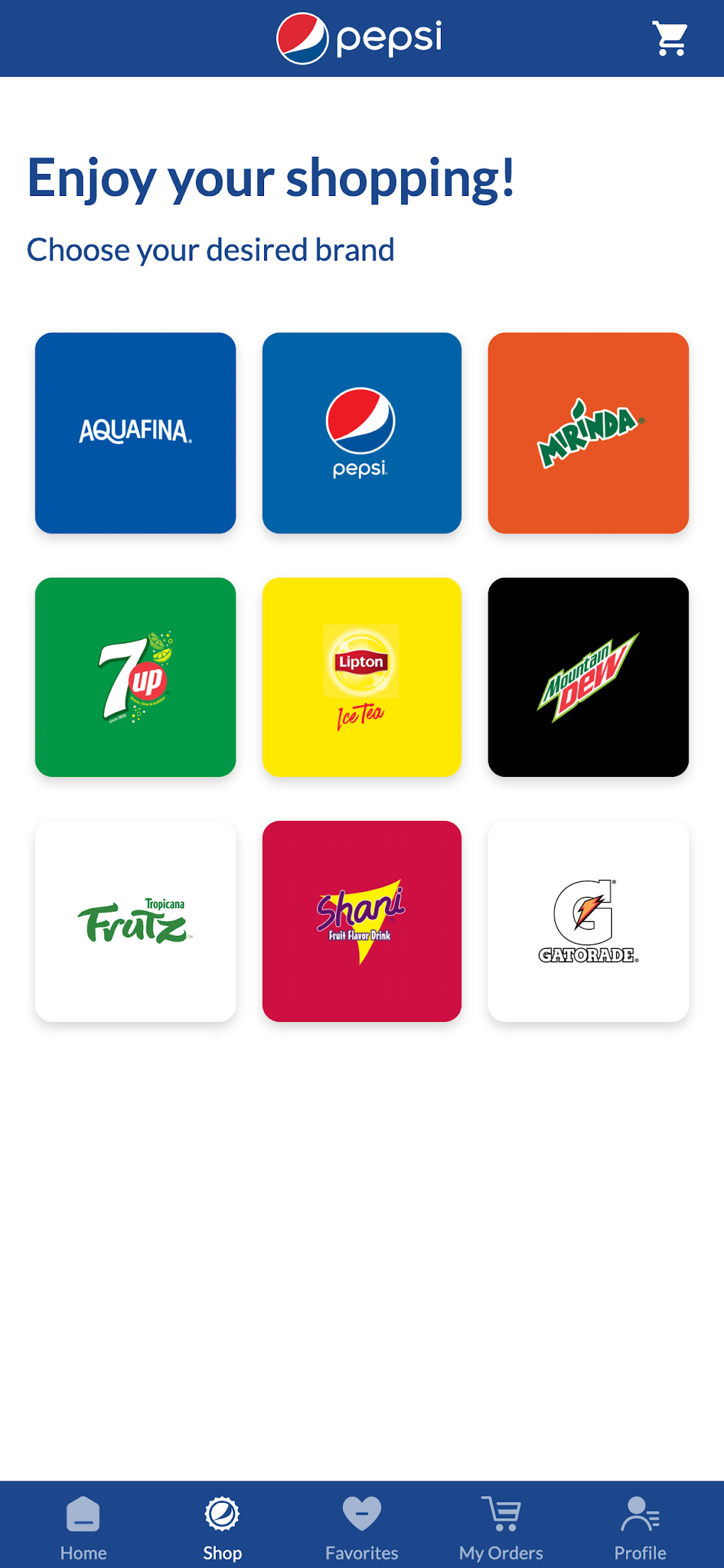Open the shopping cart
This screenshot has height=1568, width=724.
tap(670, 39)
